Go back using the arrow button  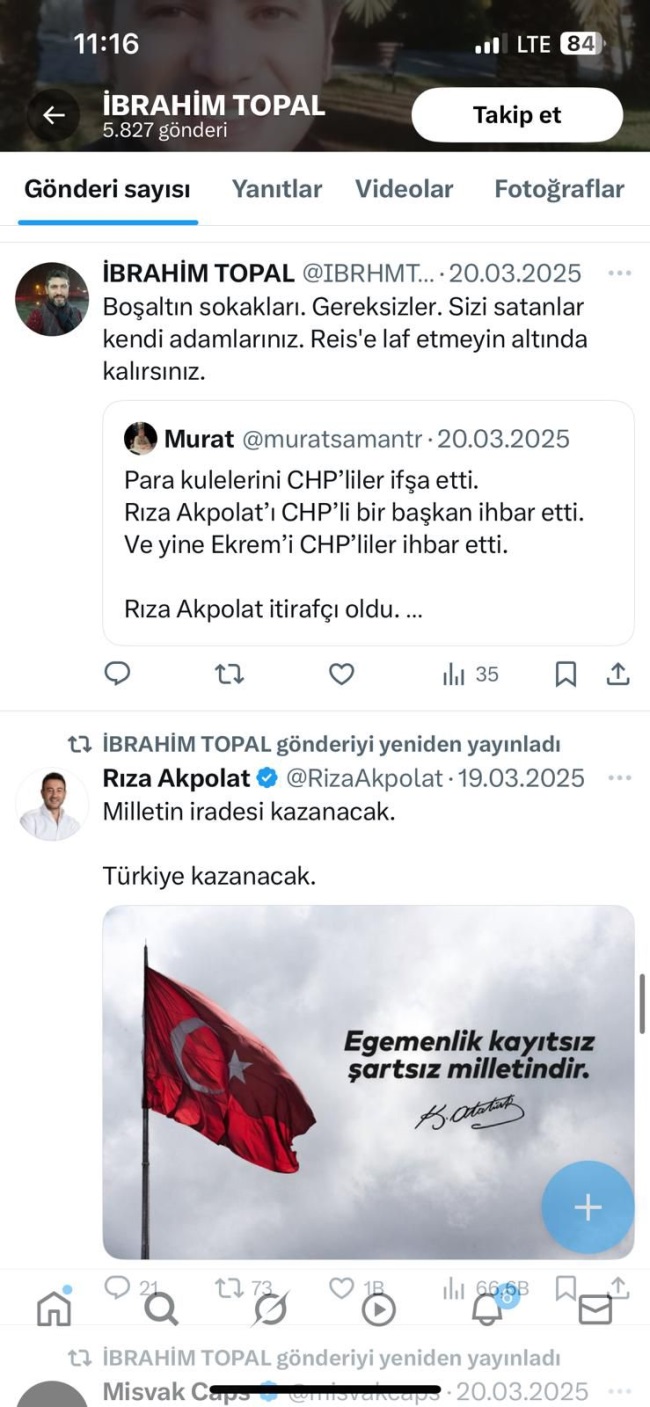click(53, 116)
